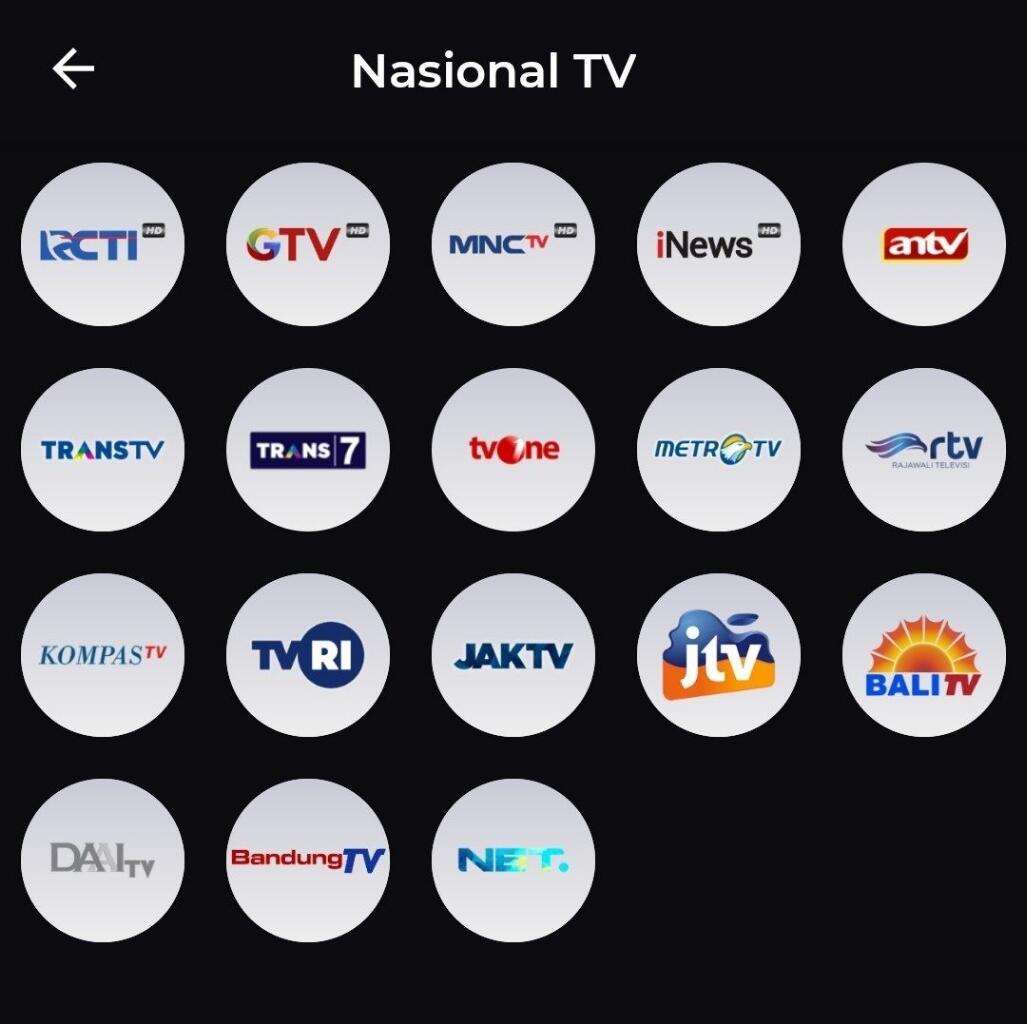
Task: Select the GTV HD channel
Action: 308,245
